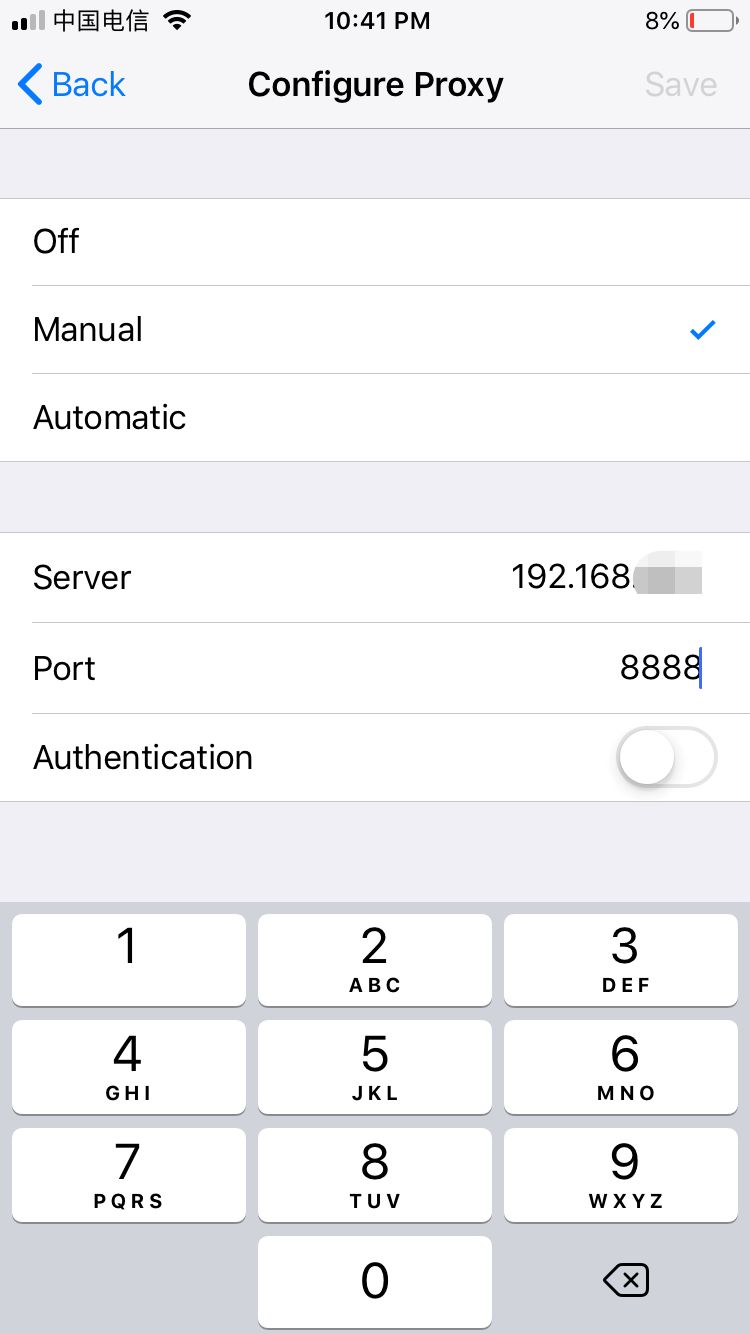Image resolution: width=750 pixels, height=1334 pixels.
Task: Enable the Authentication switch
Action: pyautogui.click(x=667, y=757)
